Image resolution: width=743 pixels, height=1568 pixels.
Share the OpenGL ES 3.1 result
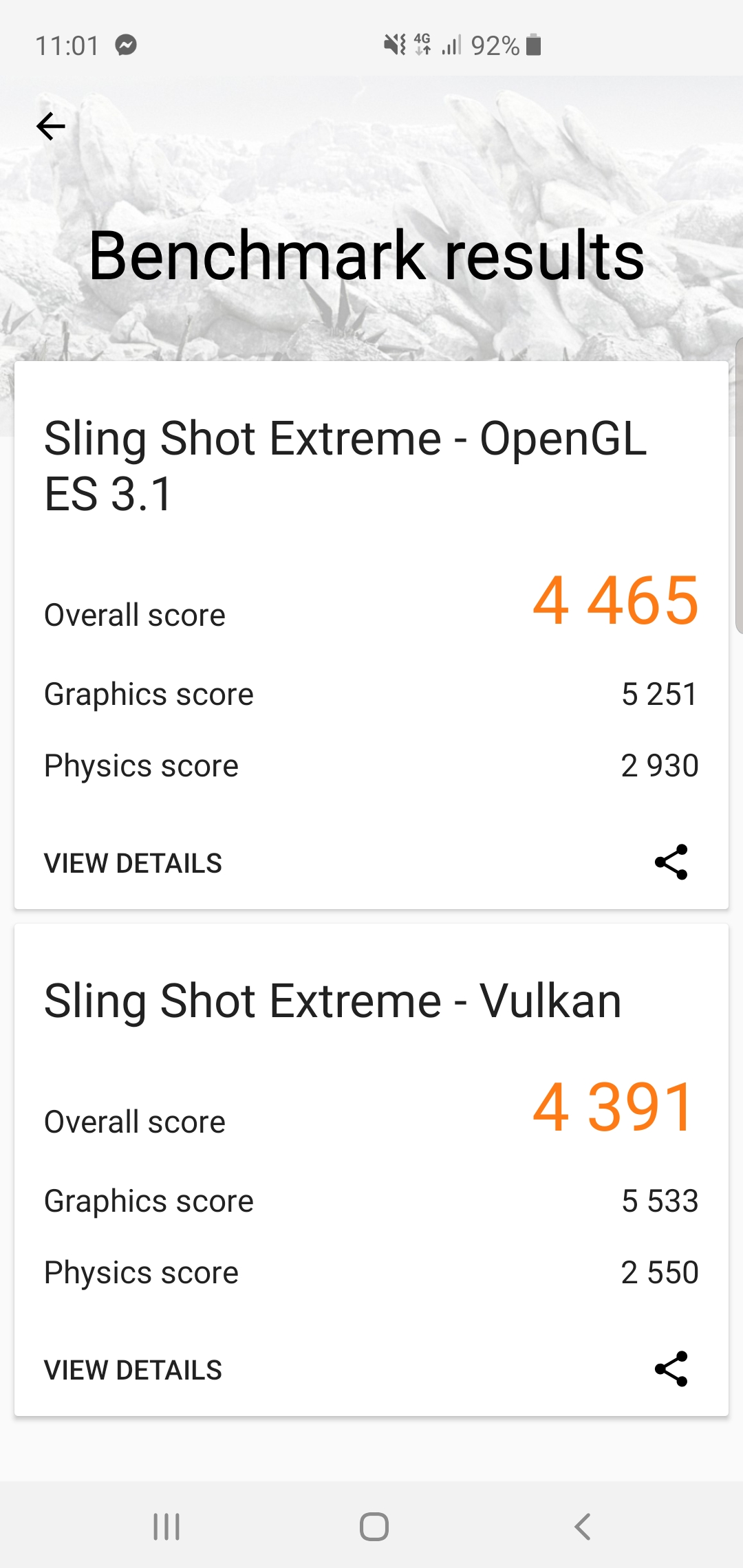[x=671, y=862]
